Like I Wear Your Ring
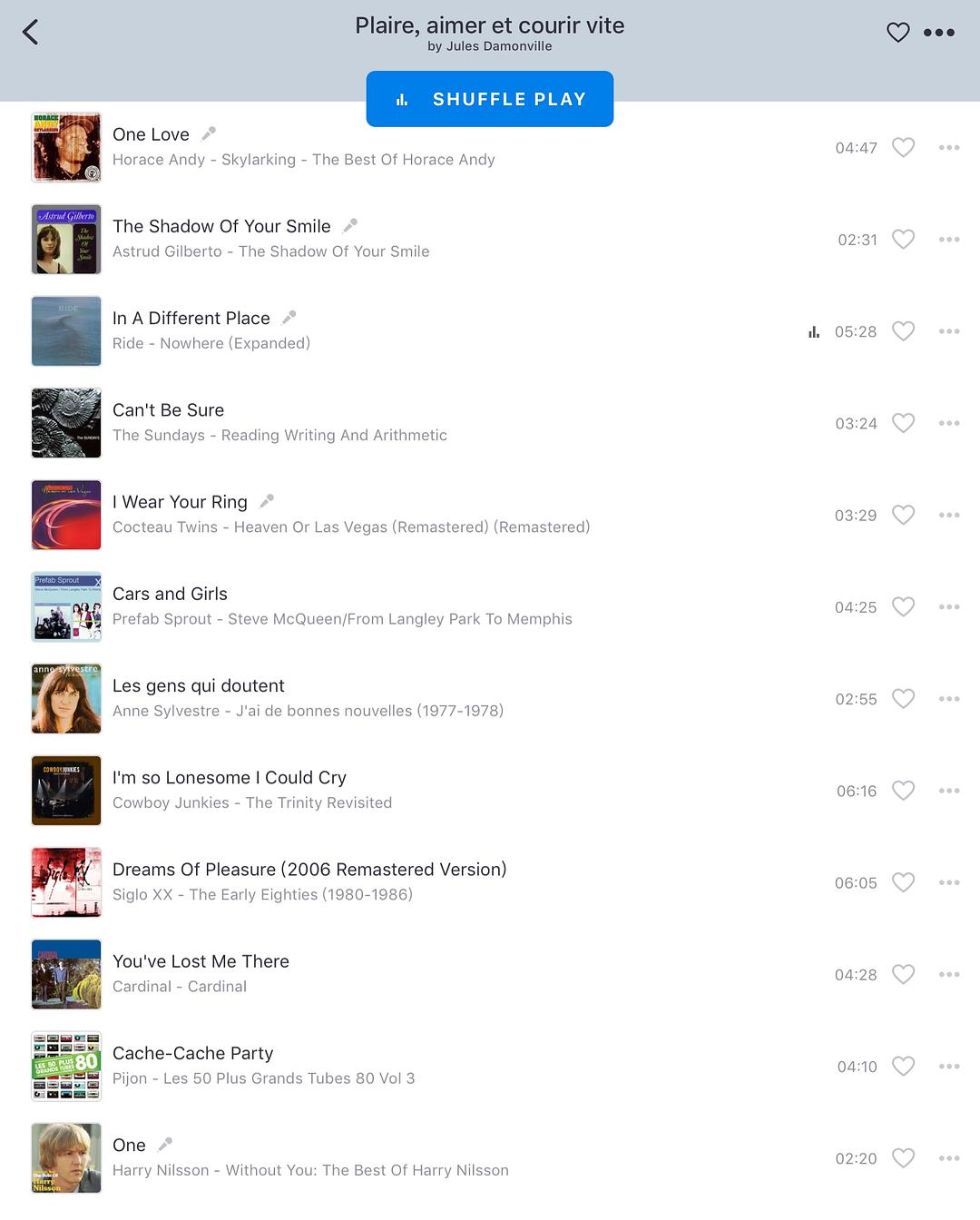This screenshot has height=1220, width=980. [x=903, y=516]
